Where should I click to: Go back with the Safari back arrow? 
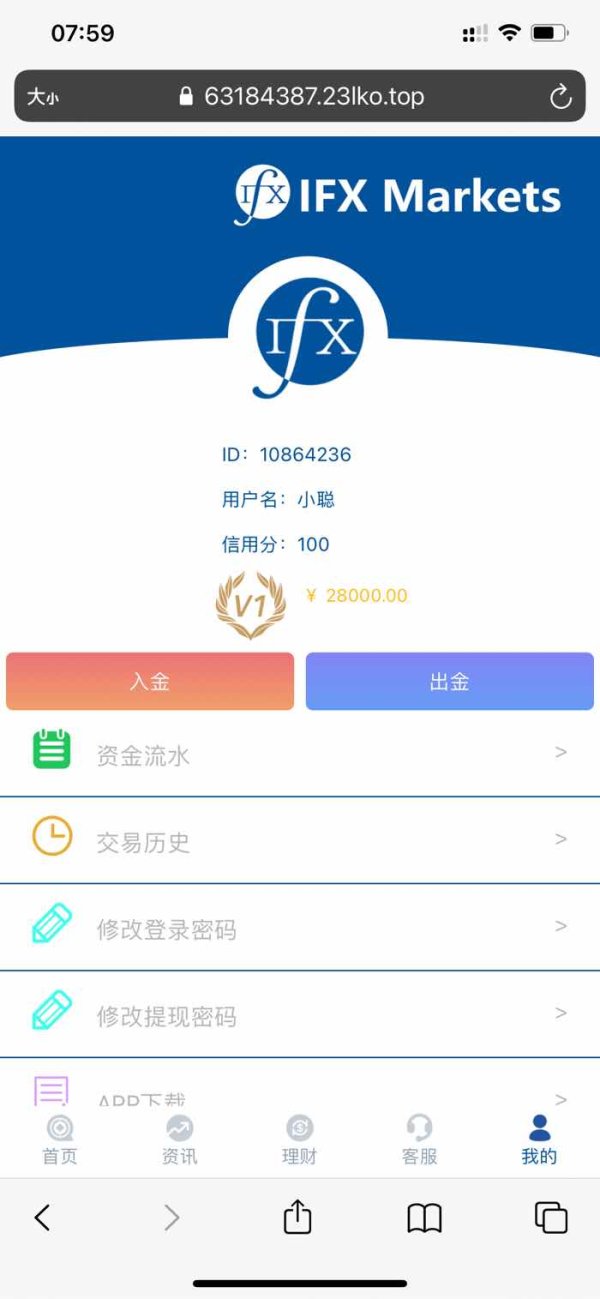pos(42,1217)
